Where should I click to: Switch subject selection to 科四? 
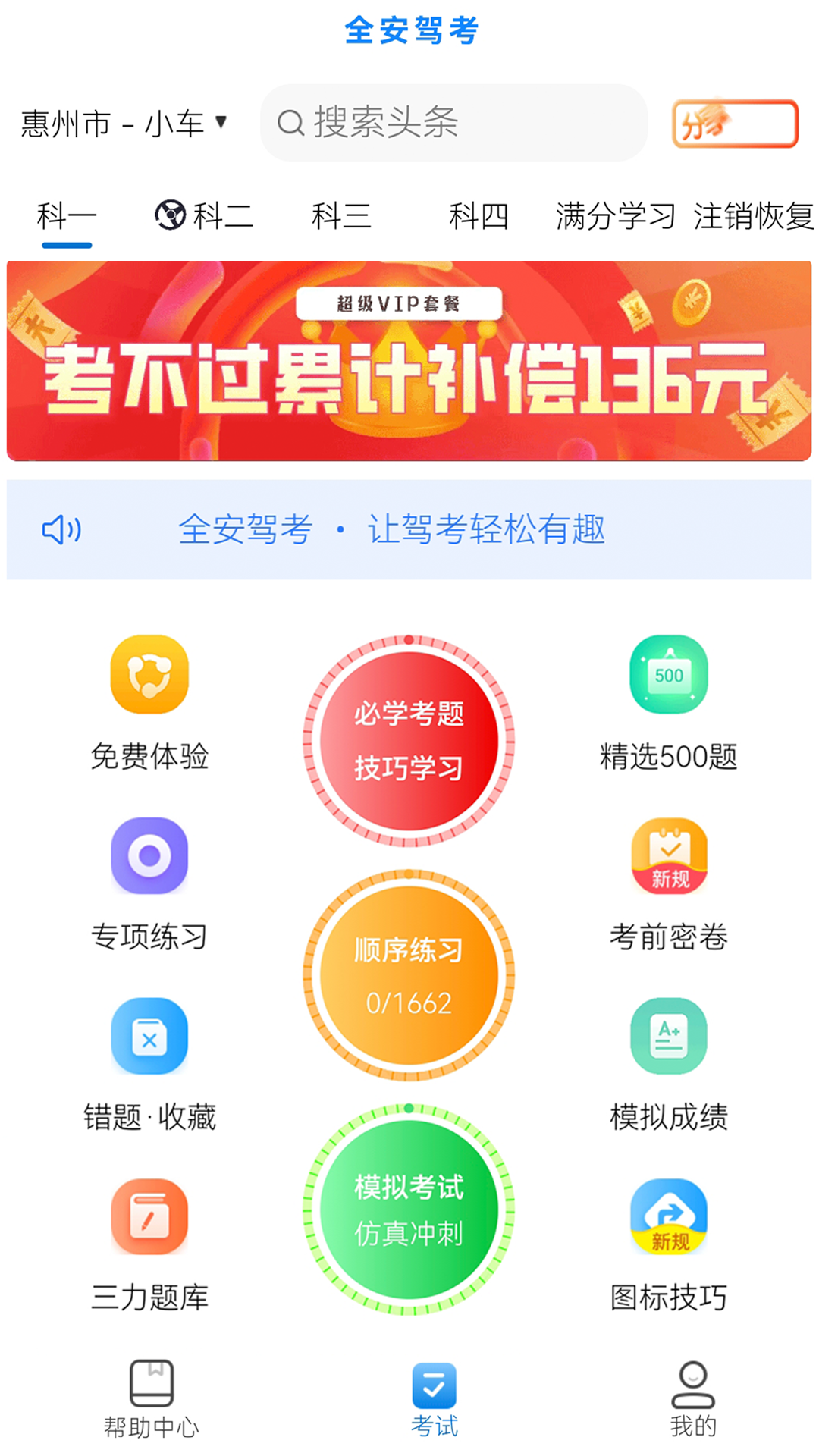479,215
